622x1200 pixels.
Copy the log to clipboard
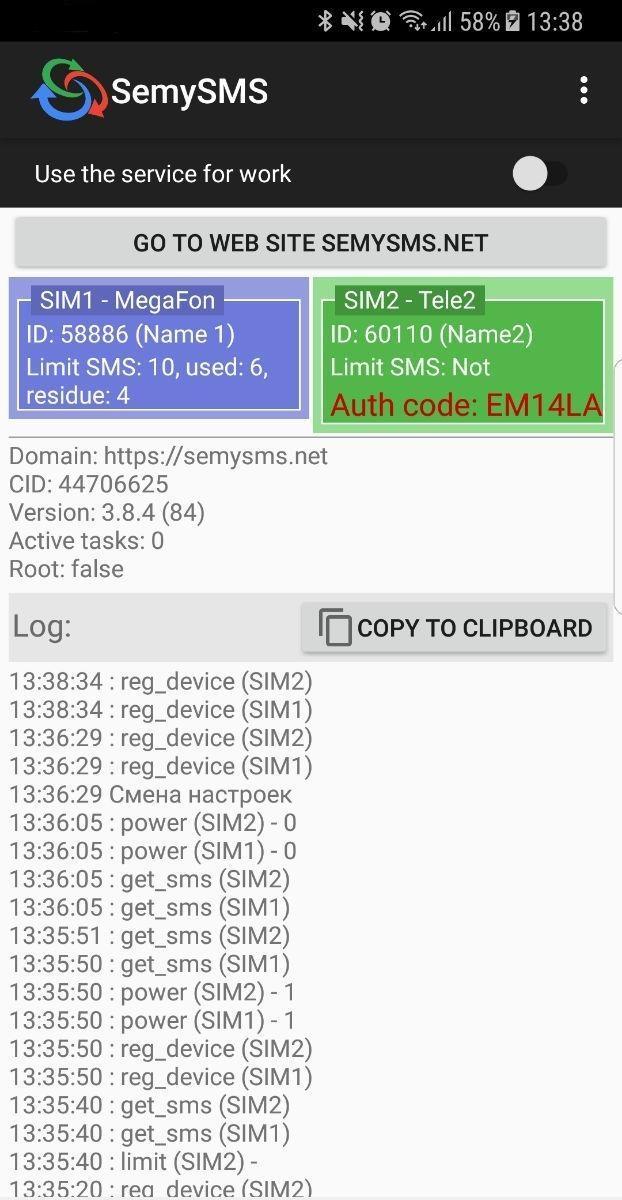pos(455,628)
